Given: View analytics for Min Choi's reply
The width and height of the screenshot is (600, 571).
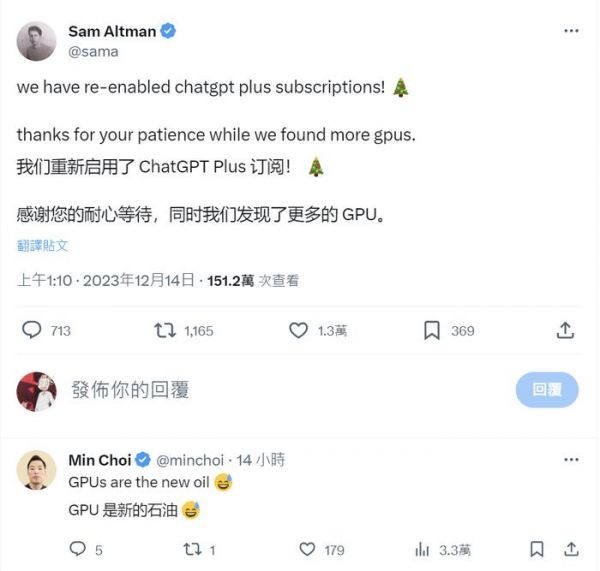Looking at the screenshot, I should click(423, 549).
